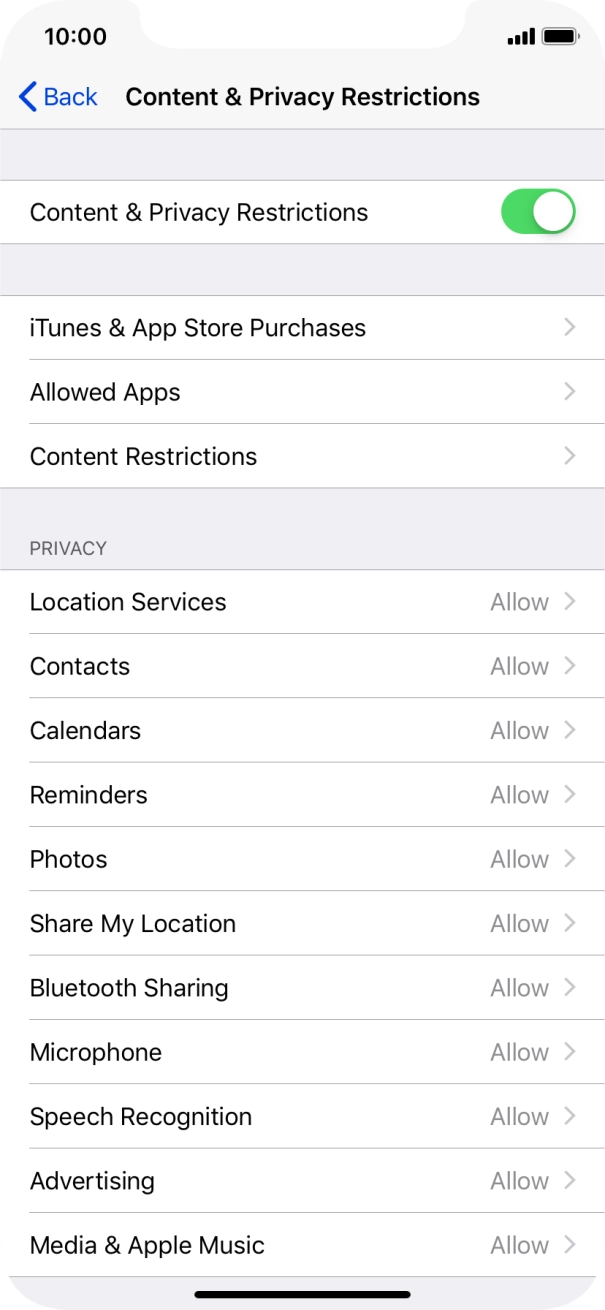Open Location Services privacy setting
Image resolution: width=605 pixels, height=1310 pixels.
(x=302, y=602)
